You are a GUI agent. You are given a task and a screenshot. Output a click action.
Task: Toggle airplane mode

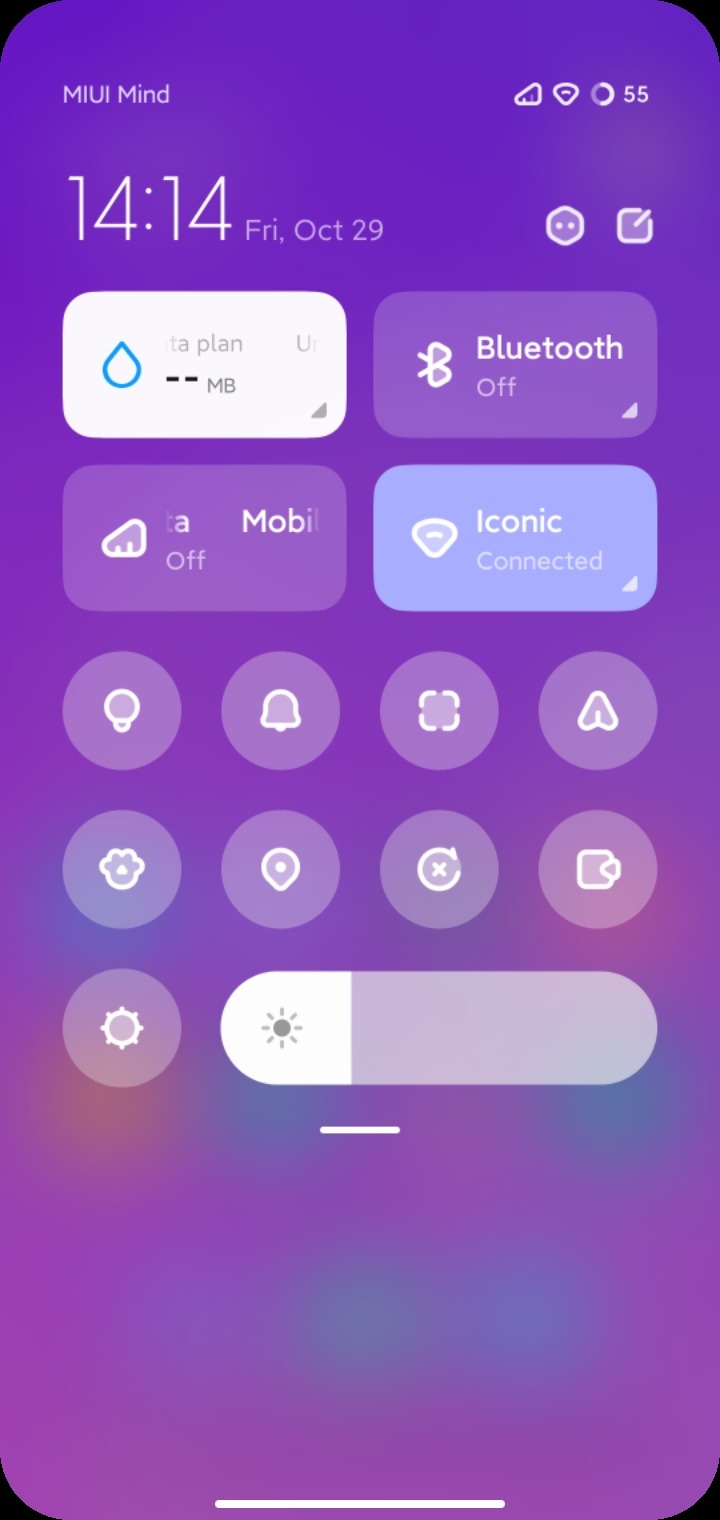[x=598, y=711]
